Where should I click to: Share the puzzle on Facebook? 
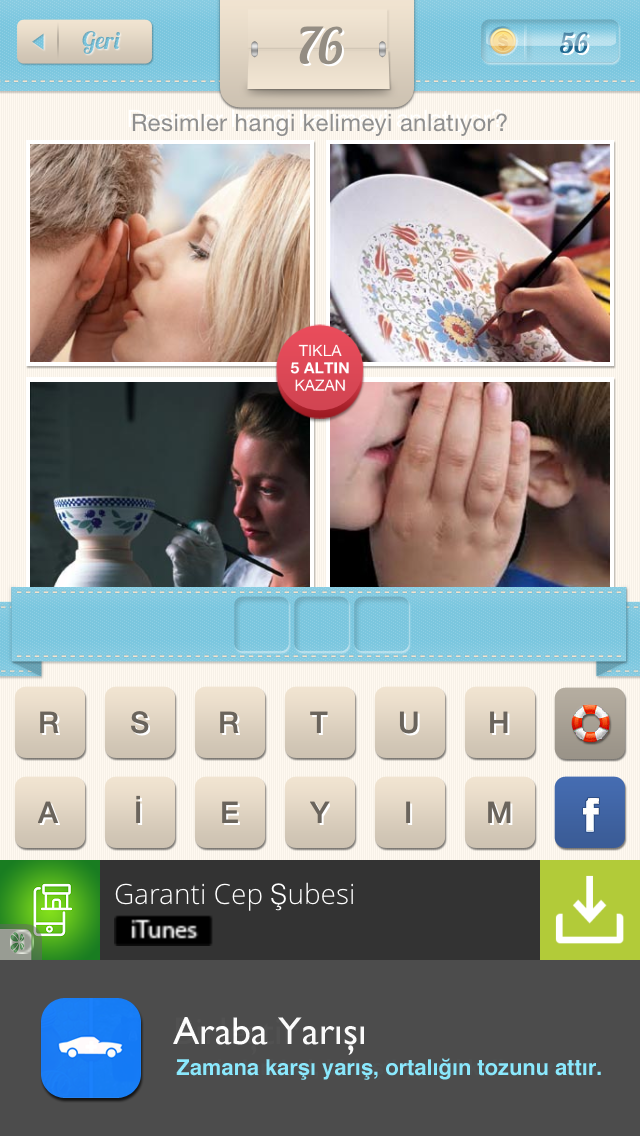click(x=590, y=813)
